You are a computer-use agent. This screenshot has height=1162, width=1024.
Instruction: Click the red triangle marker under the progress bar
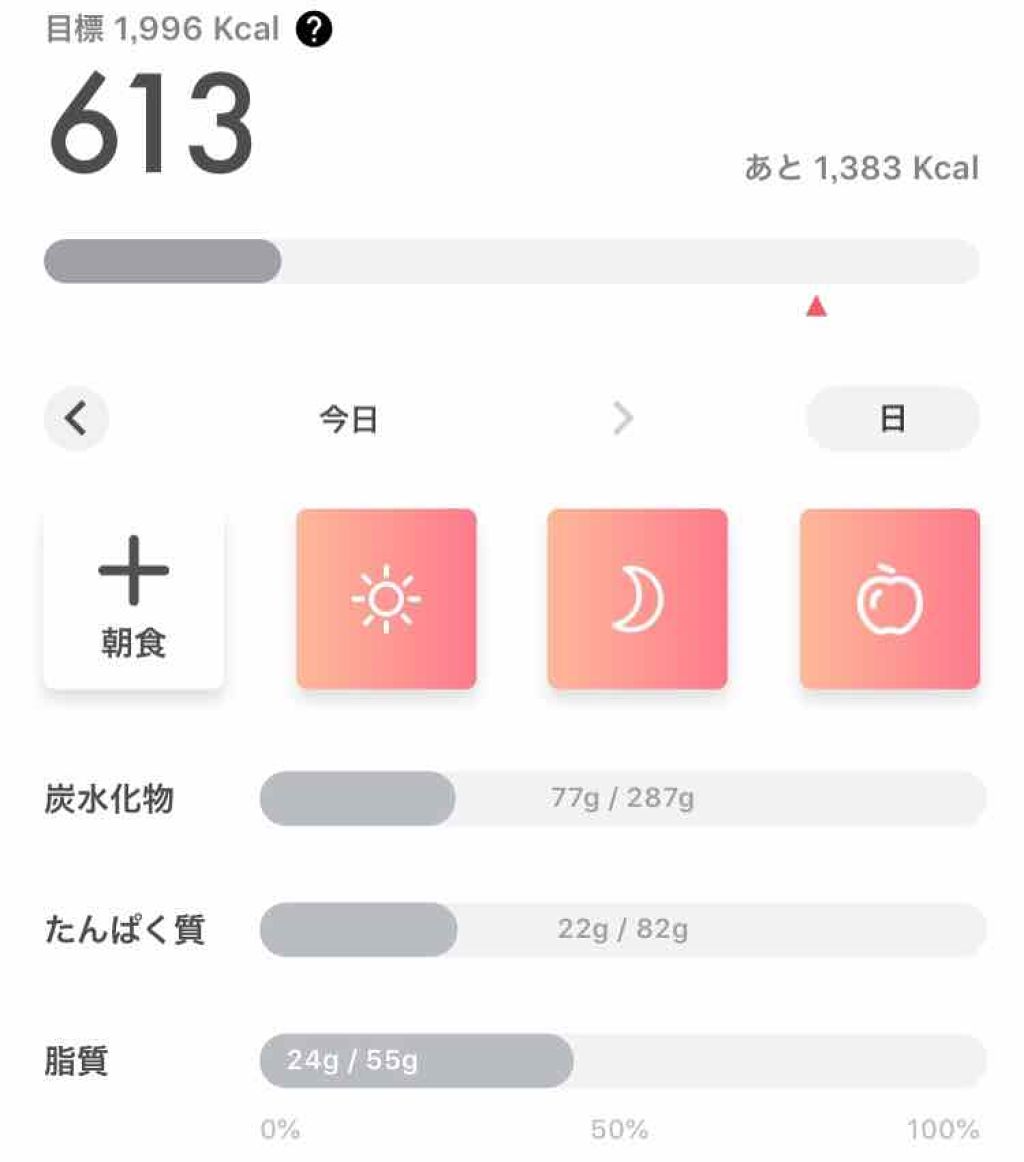point(815,308)
